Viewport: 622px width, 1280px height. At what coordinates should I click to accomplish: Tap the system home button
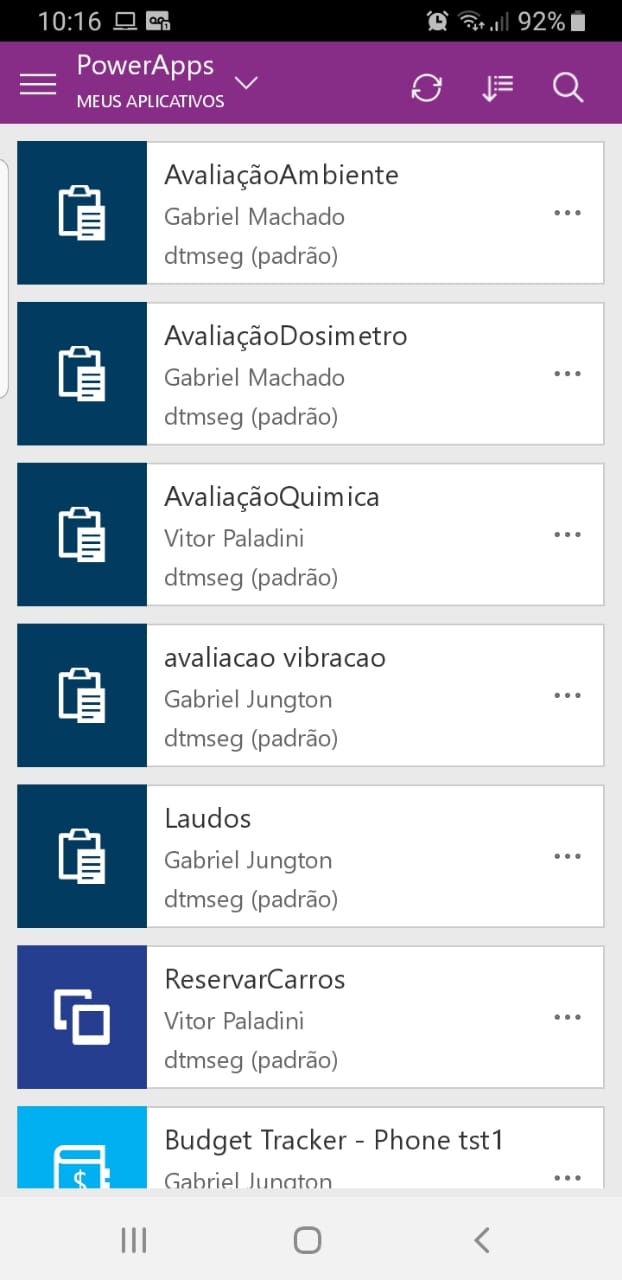click(308, 1241)
